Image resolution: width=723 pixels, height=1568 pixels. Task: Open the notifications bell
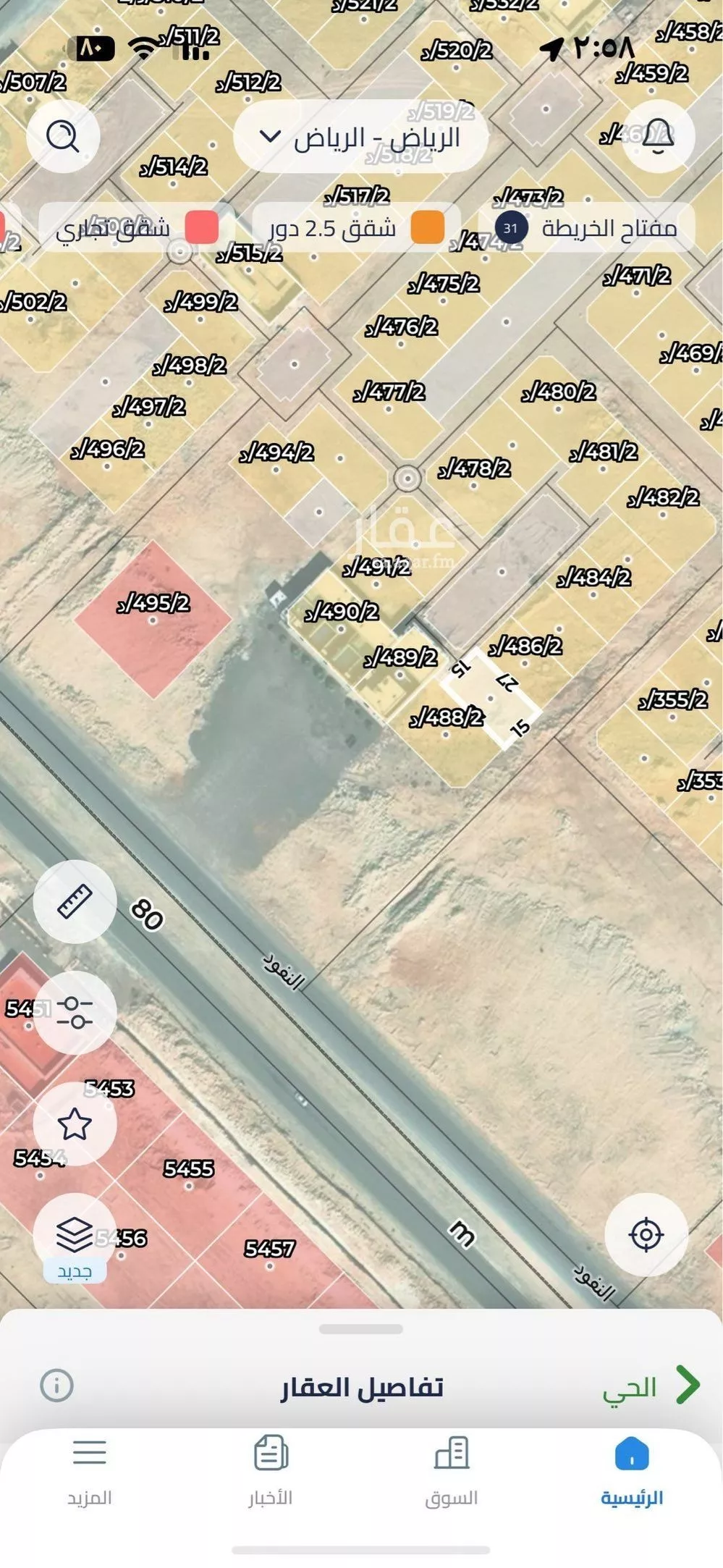point(658,136)
